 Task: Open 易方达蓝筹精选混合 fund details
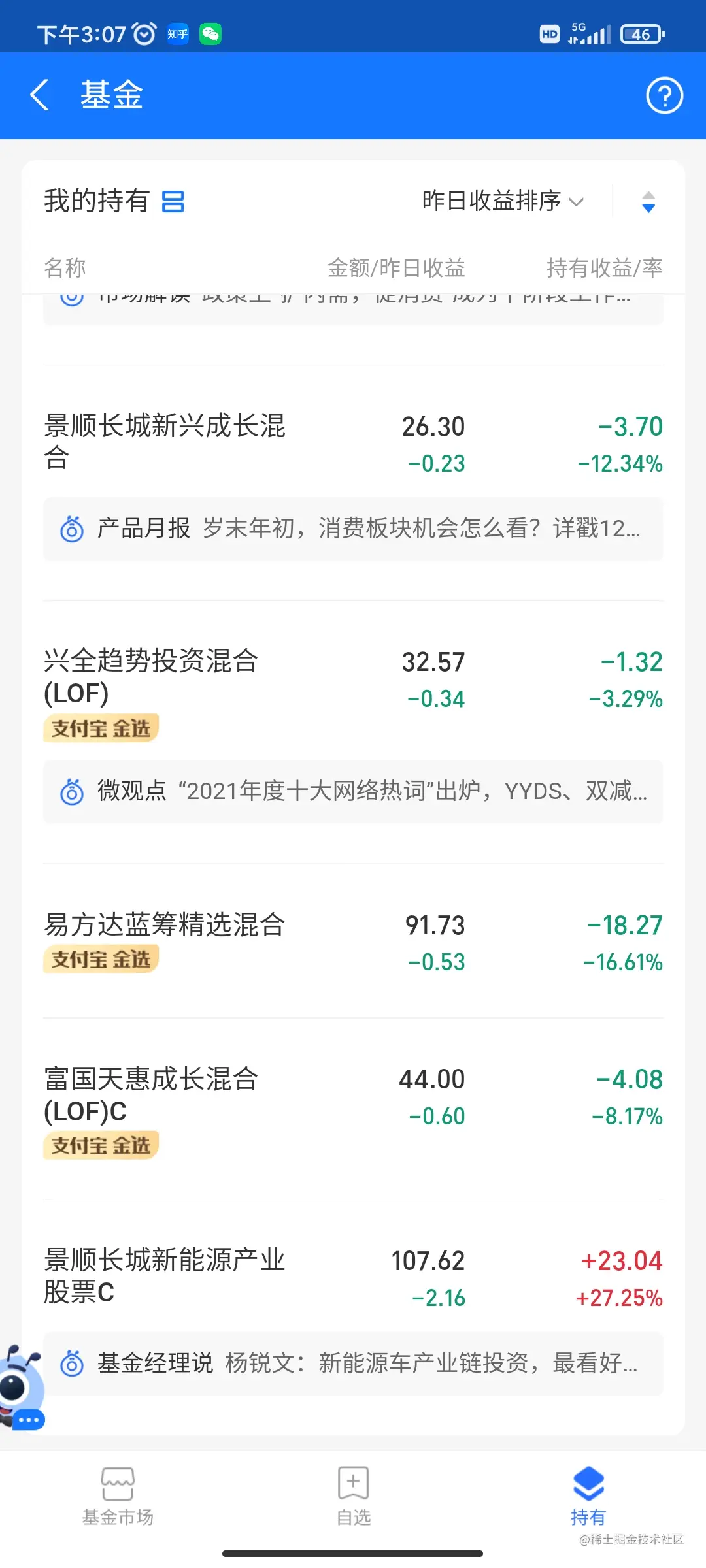165,925
